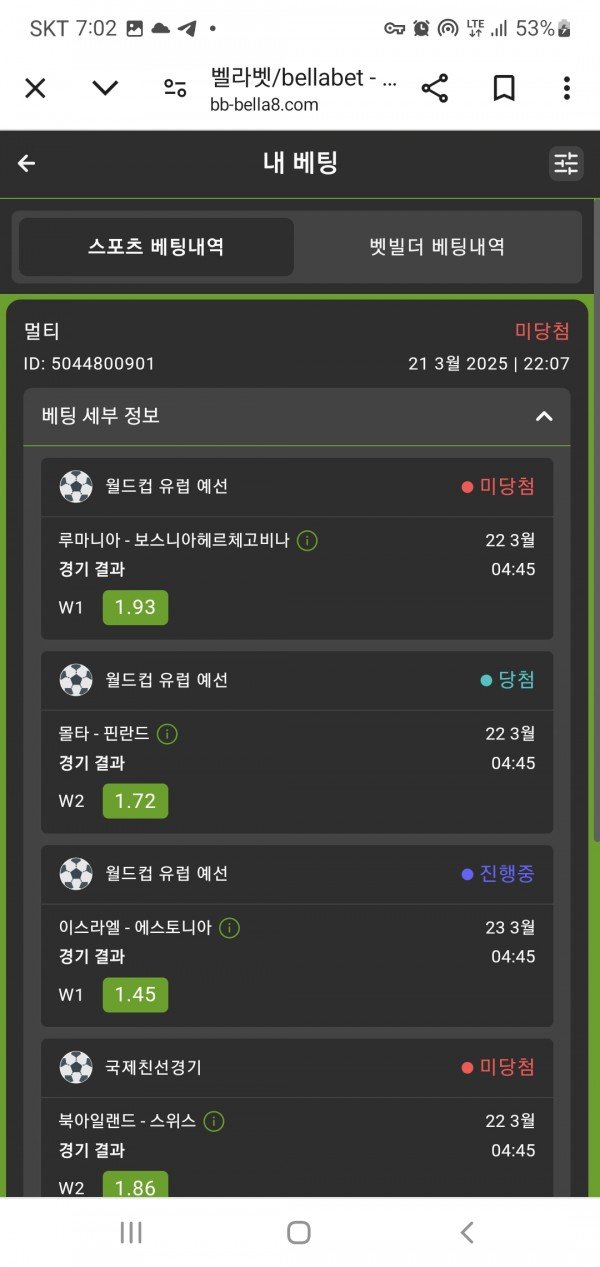View info for 몰타 - 핀란드 match
The width and height of the screenshot is (600, 1267).
168,734
